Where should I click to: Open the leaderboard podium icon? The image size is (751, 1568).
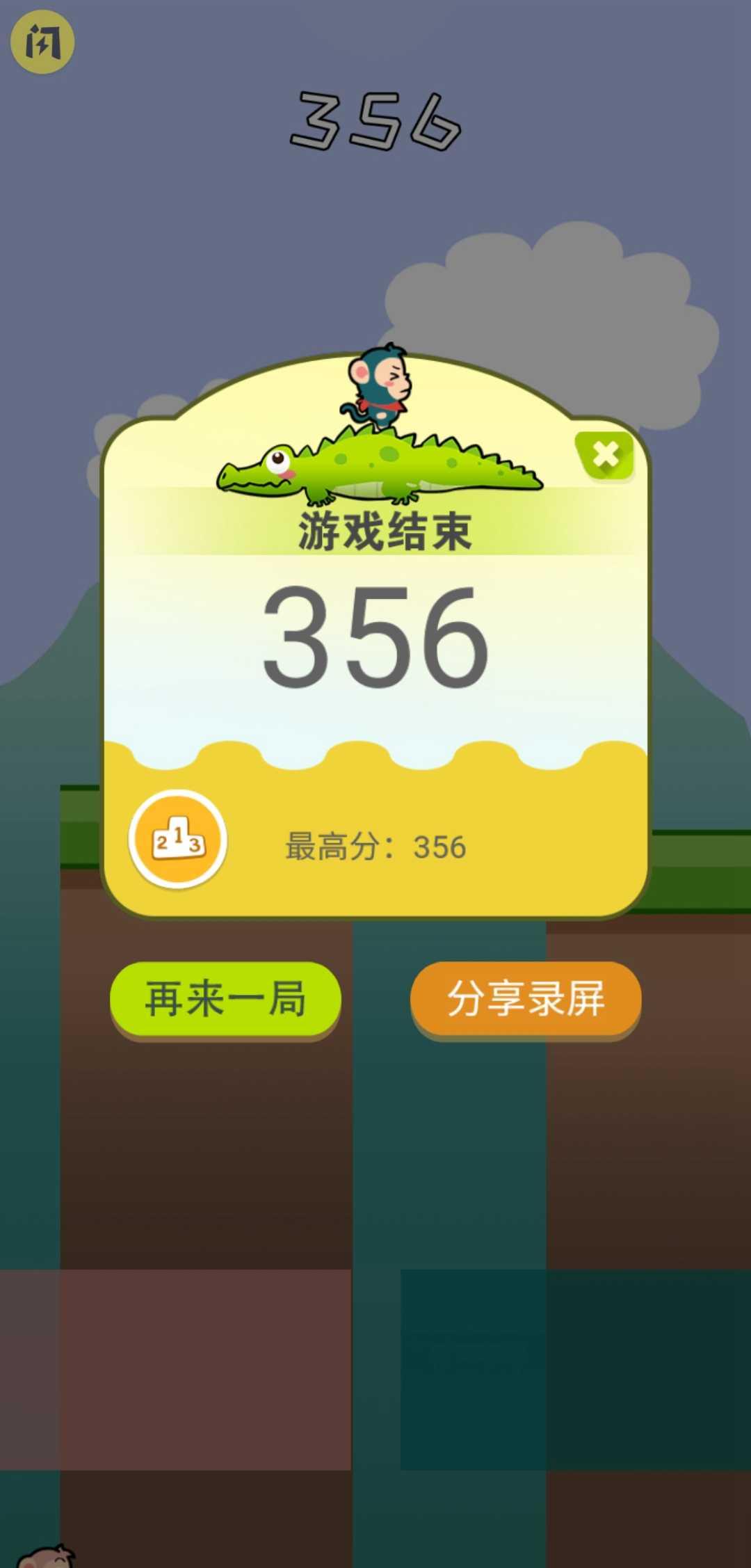click(x=178, y=839)
